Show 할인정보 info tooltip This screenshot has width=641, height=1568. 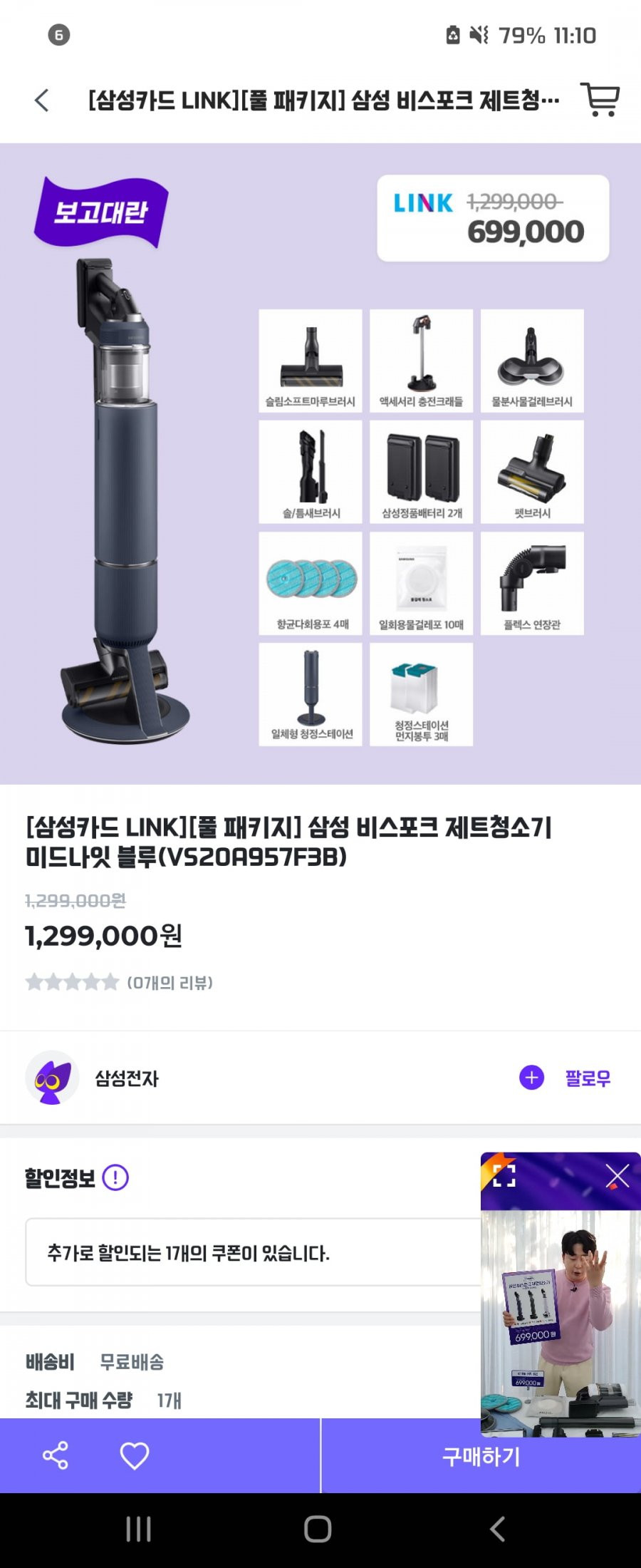click(115, 1177)
